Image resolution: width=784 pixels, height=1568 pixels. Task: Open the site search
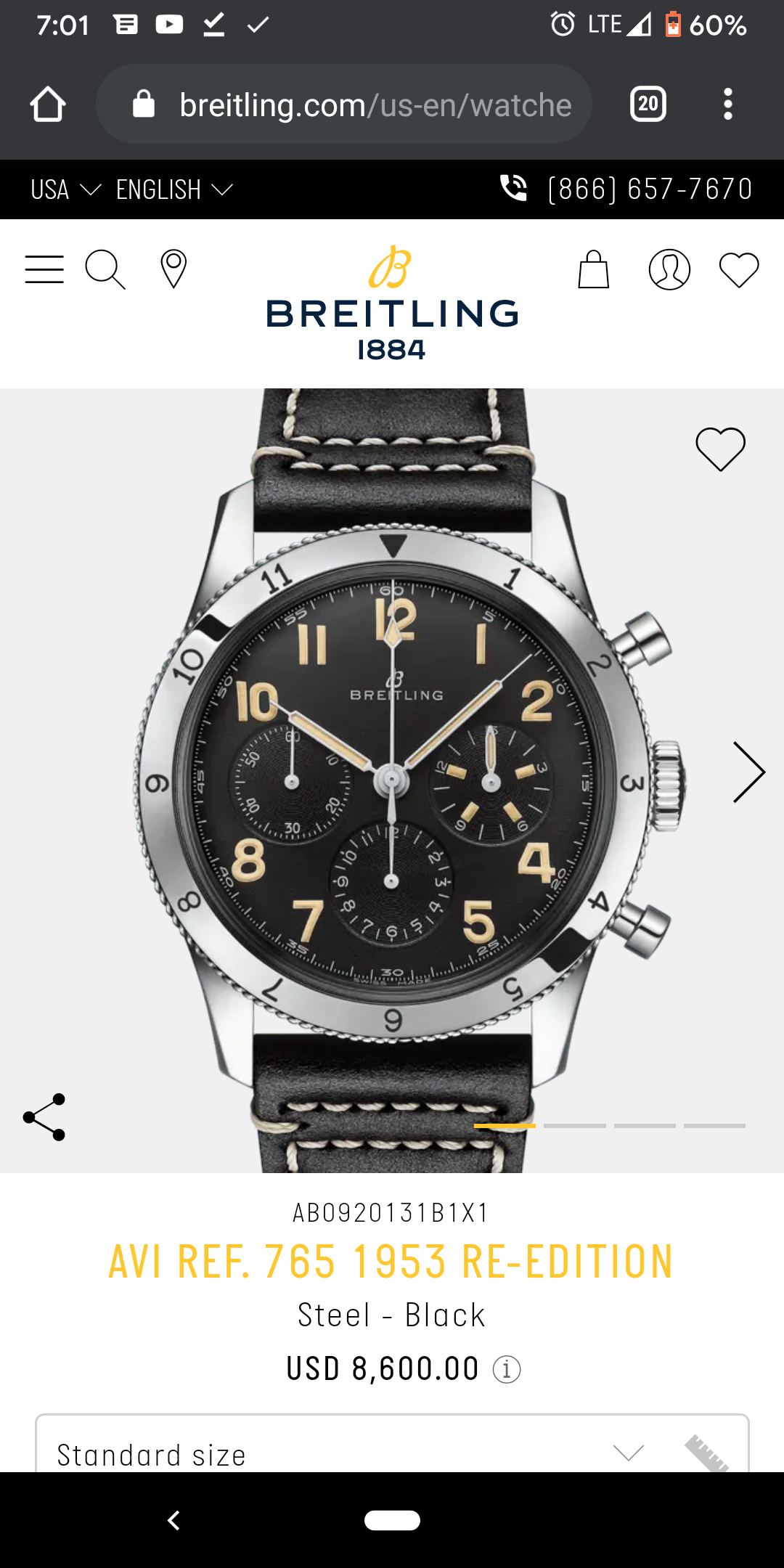(105, 269)
